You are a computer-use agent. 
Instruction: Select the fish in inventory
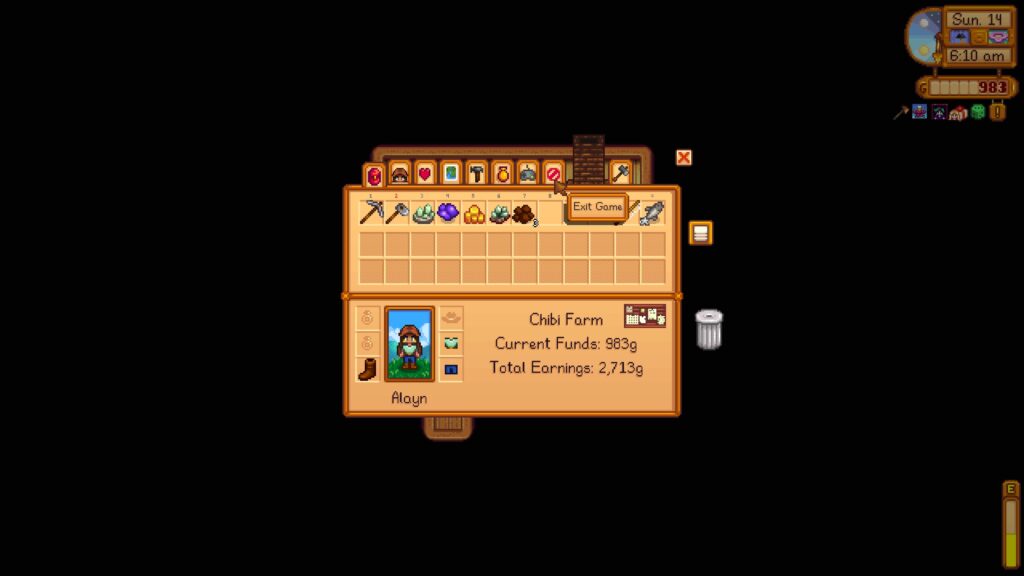coord(653,213)
